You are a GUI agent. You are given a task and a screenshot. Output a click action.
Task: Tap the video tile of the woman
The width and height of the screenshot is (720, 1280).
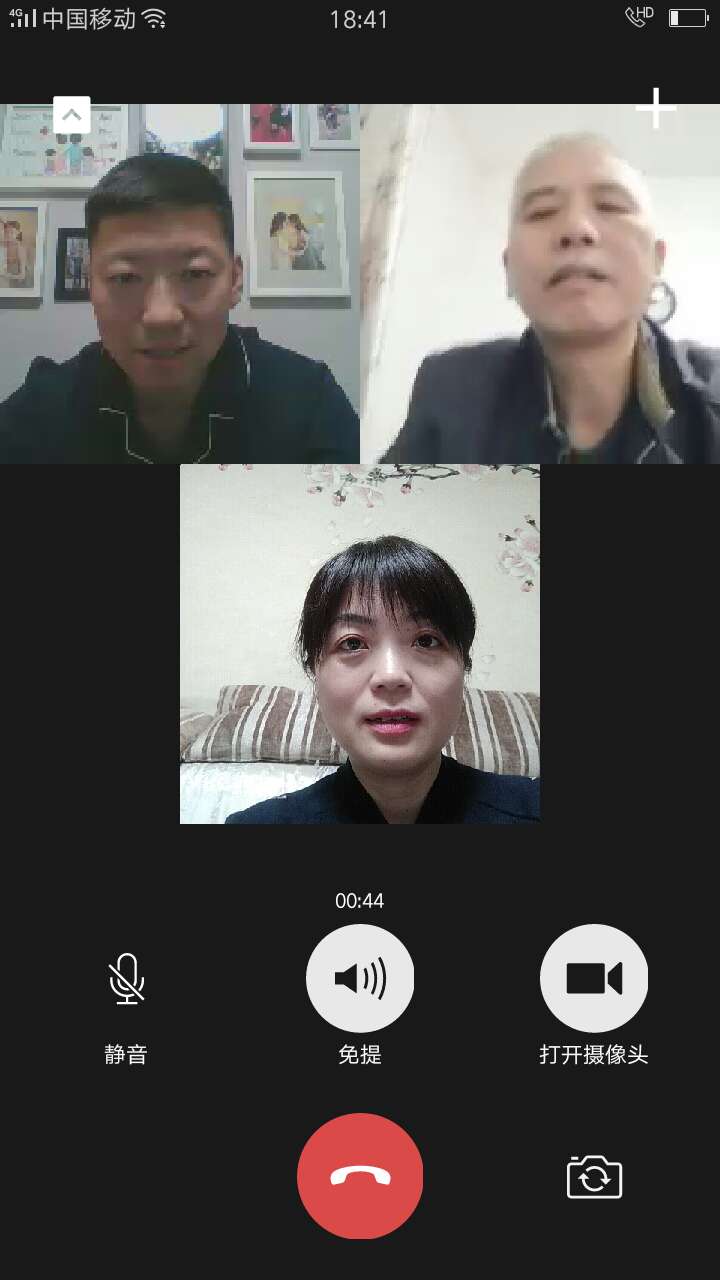[360, 644]
